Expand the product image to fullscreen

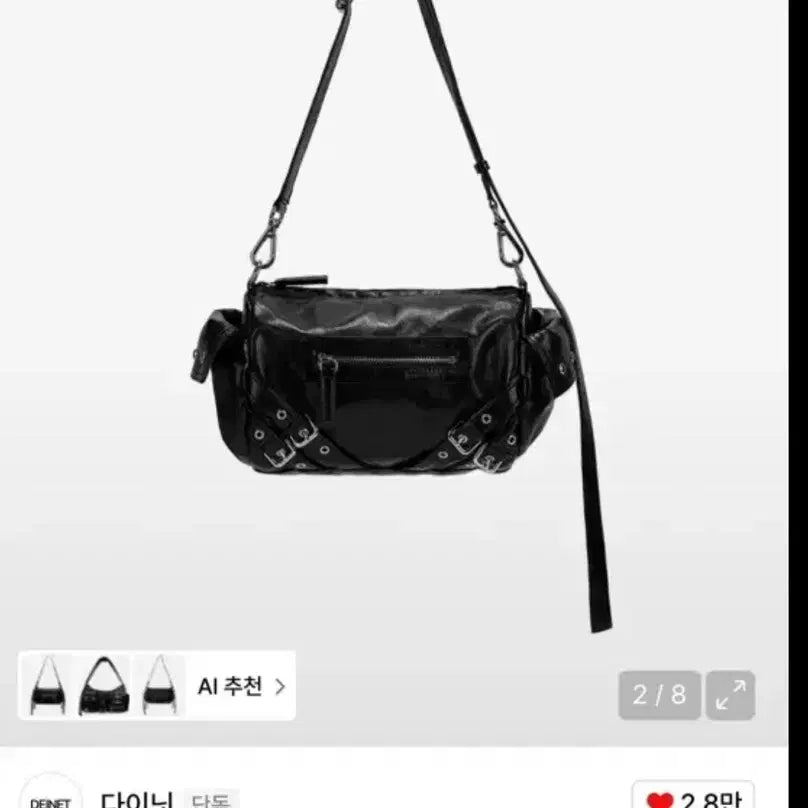[x=730, y=696]
